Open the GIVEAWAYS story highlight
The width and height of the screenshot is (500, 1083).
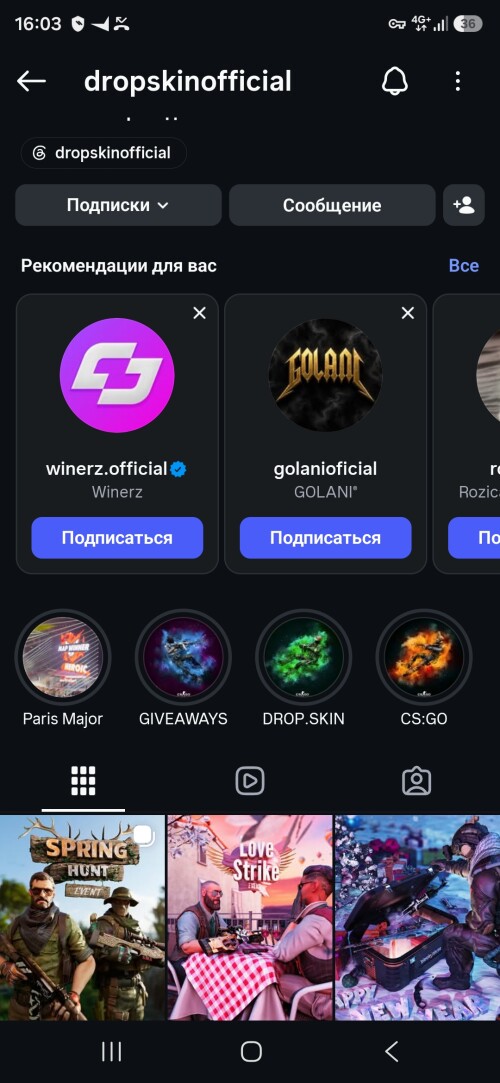[183, 657]
